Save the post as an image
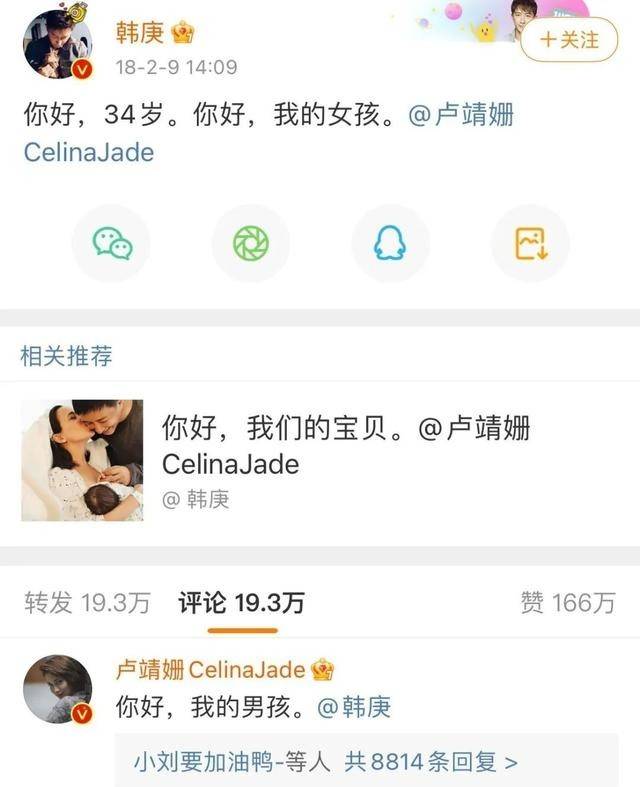The image size is (640, 787). click(x=529, y=243)
